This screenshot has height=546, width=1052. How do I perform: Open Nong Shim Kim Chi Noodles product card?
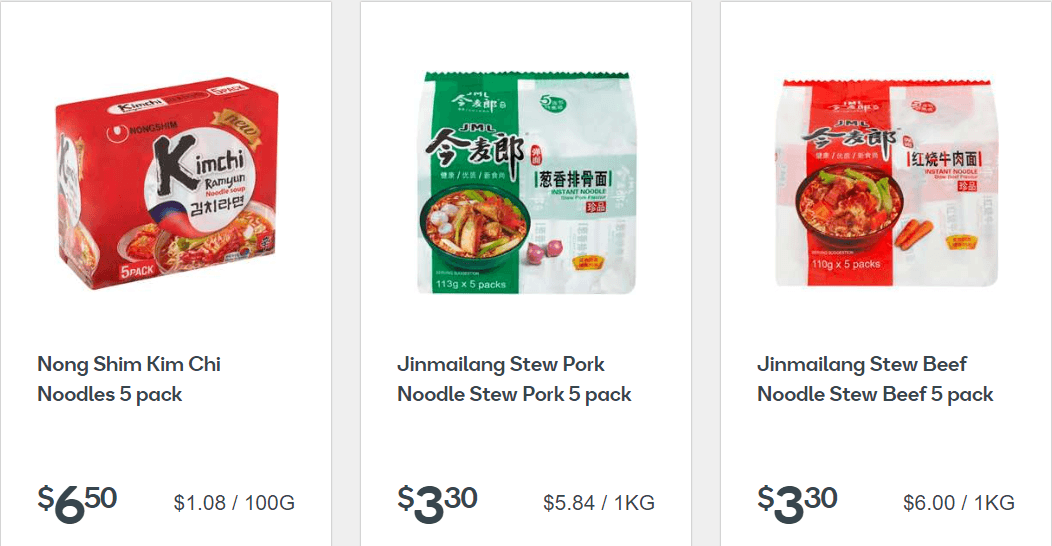coord(128,379)
